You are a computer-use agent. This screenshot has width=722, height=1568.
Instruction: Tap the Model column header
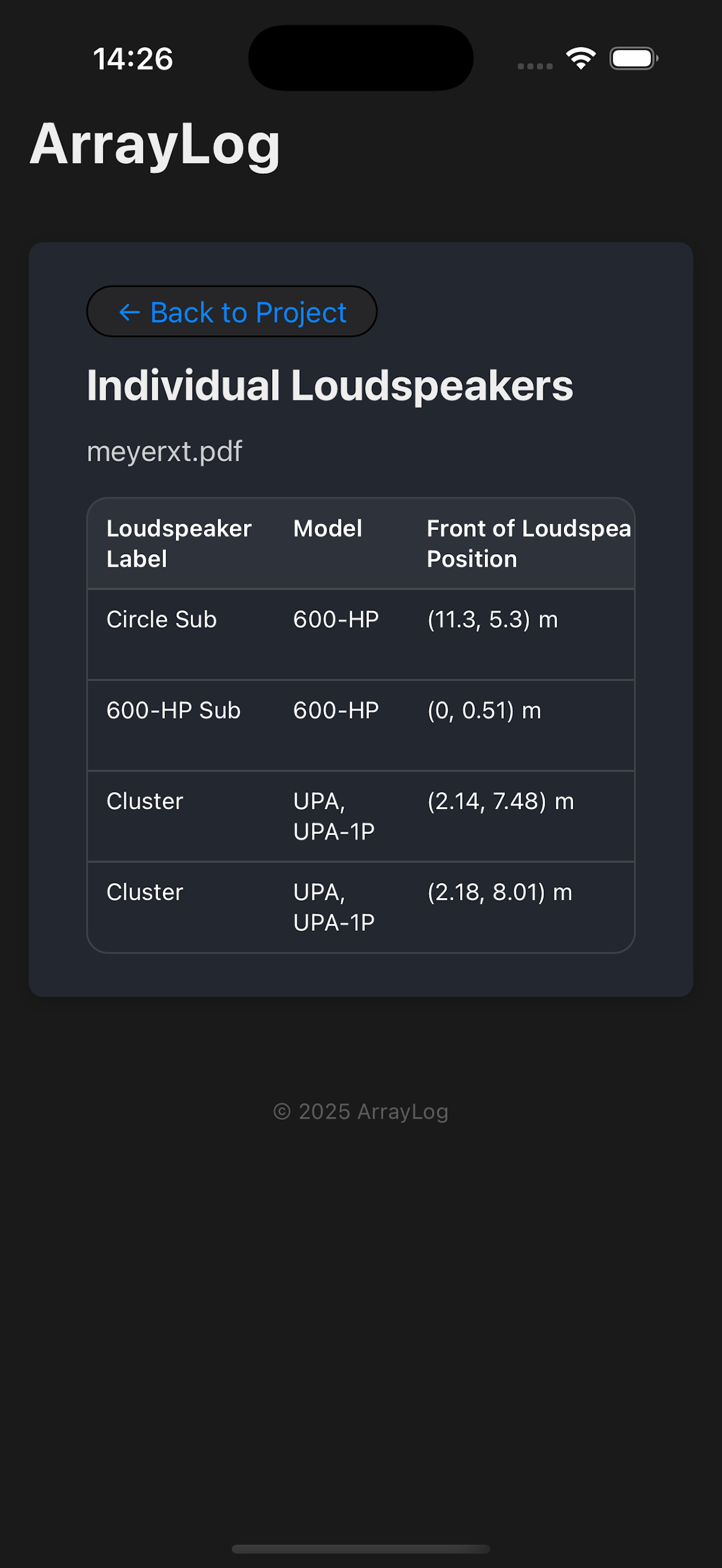pyautogui.click(x=328, y=528)
